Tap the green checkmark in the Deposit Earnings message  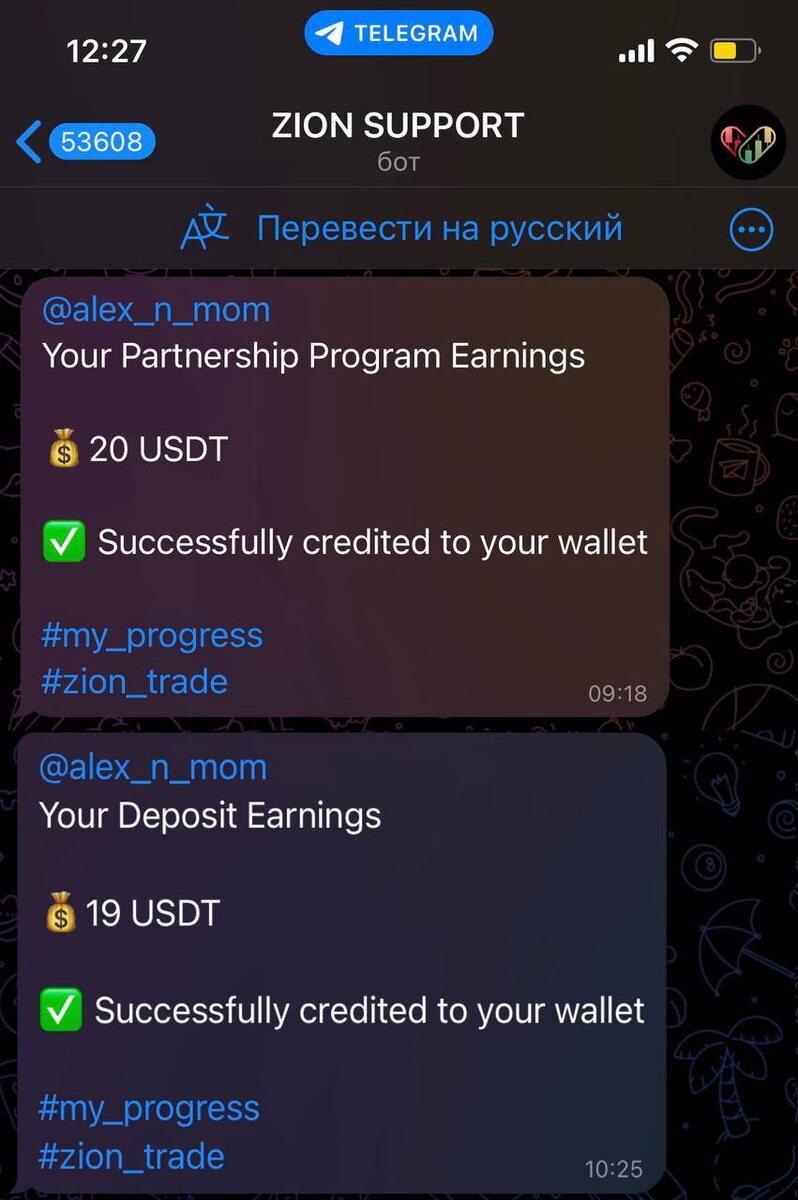pyautogui.click(x=62, y=1010)
